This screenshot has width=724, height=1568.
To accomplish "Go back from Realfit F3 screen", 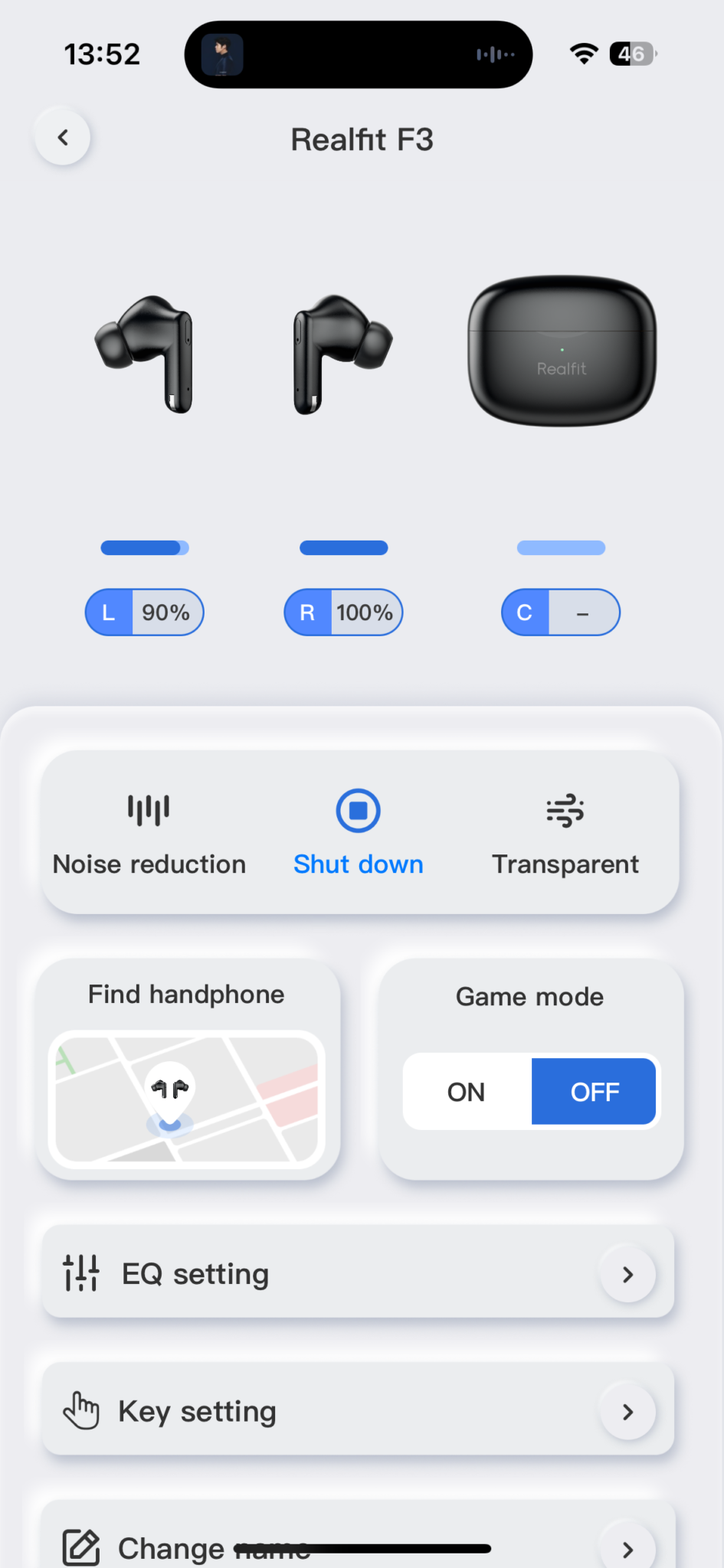I will [x=63, y=138].
